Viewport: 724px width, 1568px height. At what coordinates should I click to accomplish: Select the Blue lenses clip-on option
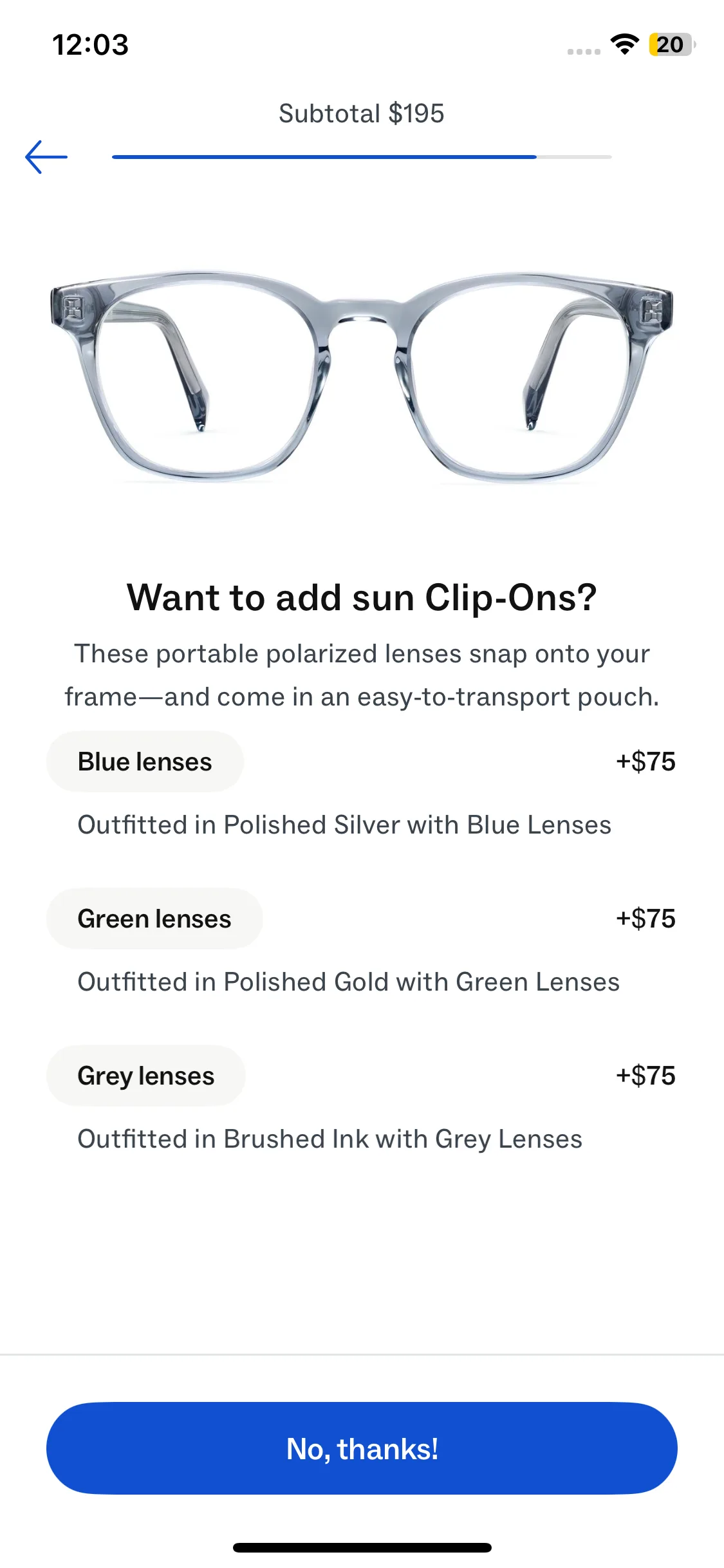pos(145,762)
